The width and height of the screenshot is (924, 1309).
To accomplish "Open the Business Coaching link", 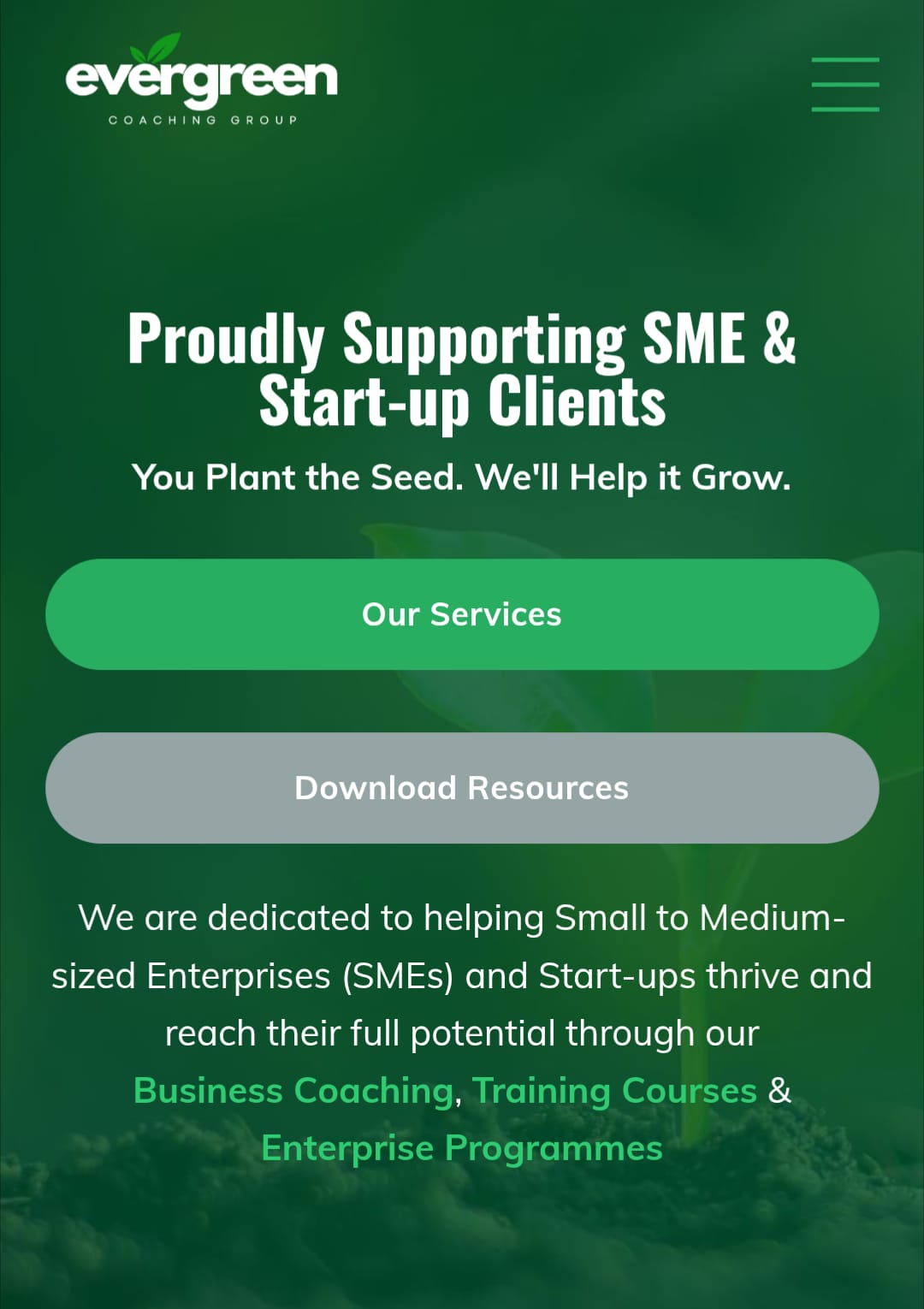I will click(293, 1091).
